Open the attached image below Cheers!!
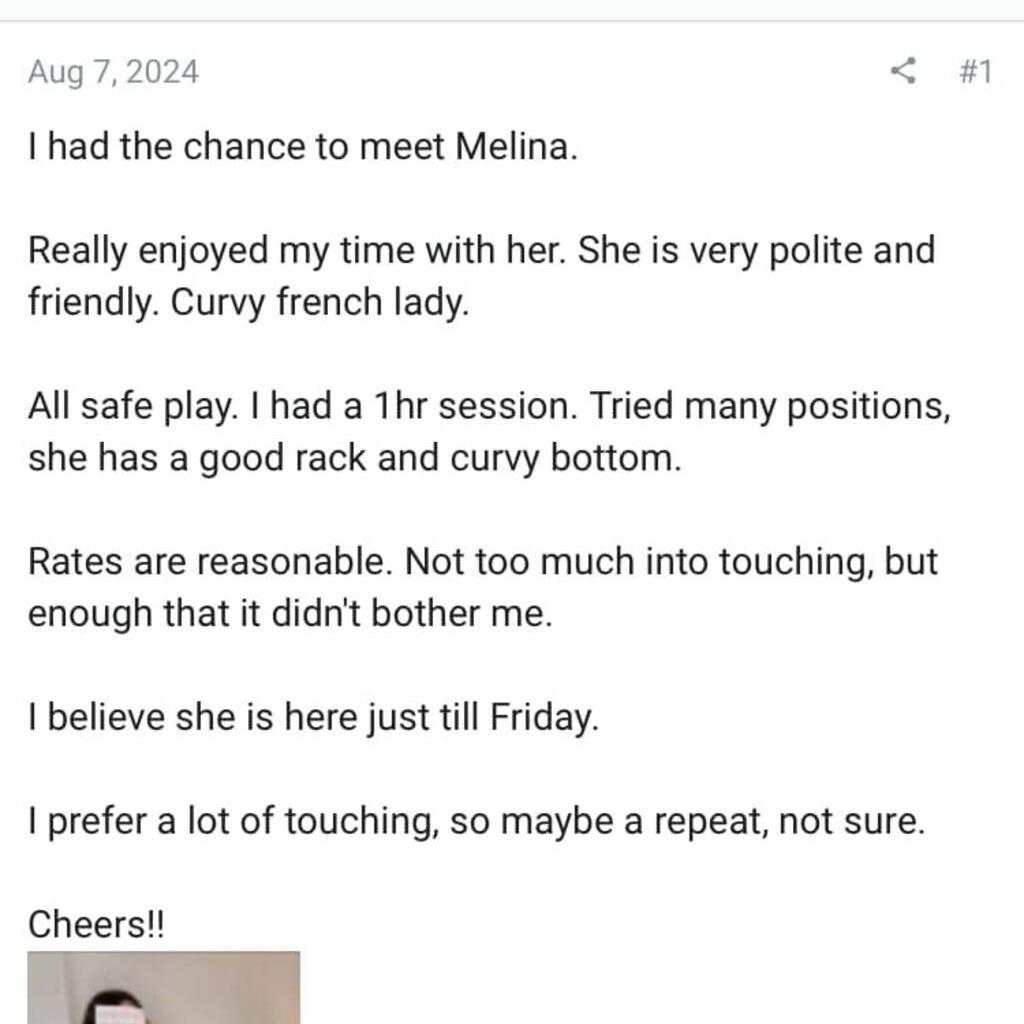Screen dimensions: 1024x1024 point(163,987)
